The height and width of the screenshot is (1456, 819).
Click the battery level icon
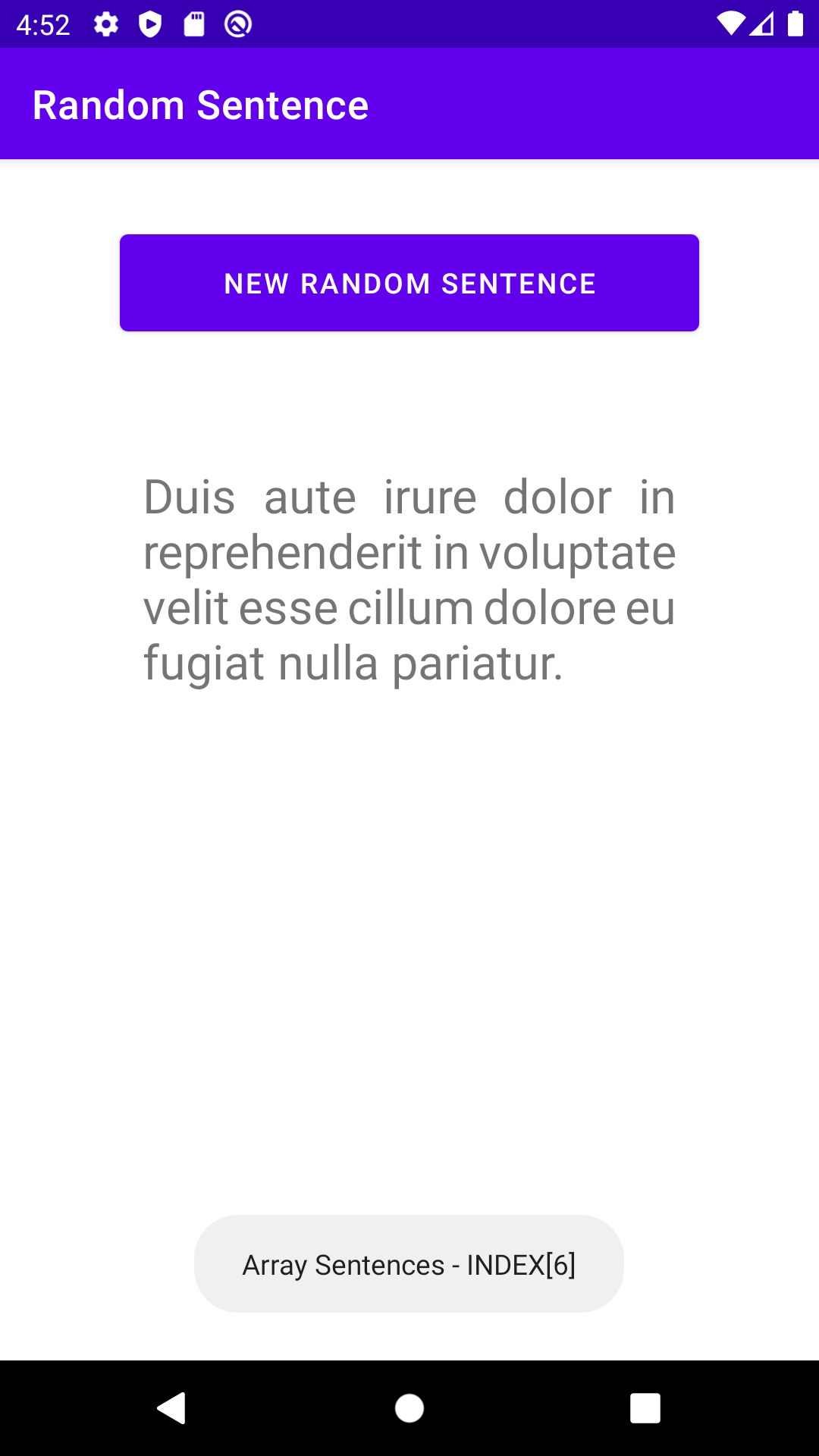[x=795, y=24]
